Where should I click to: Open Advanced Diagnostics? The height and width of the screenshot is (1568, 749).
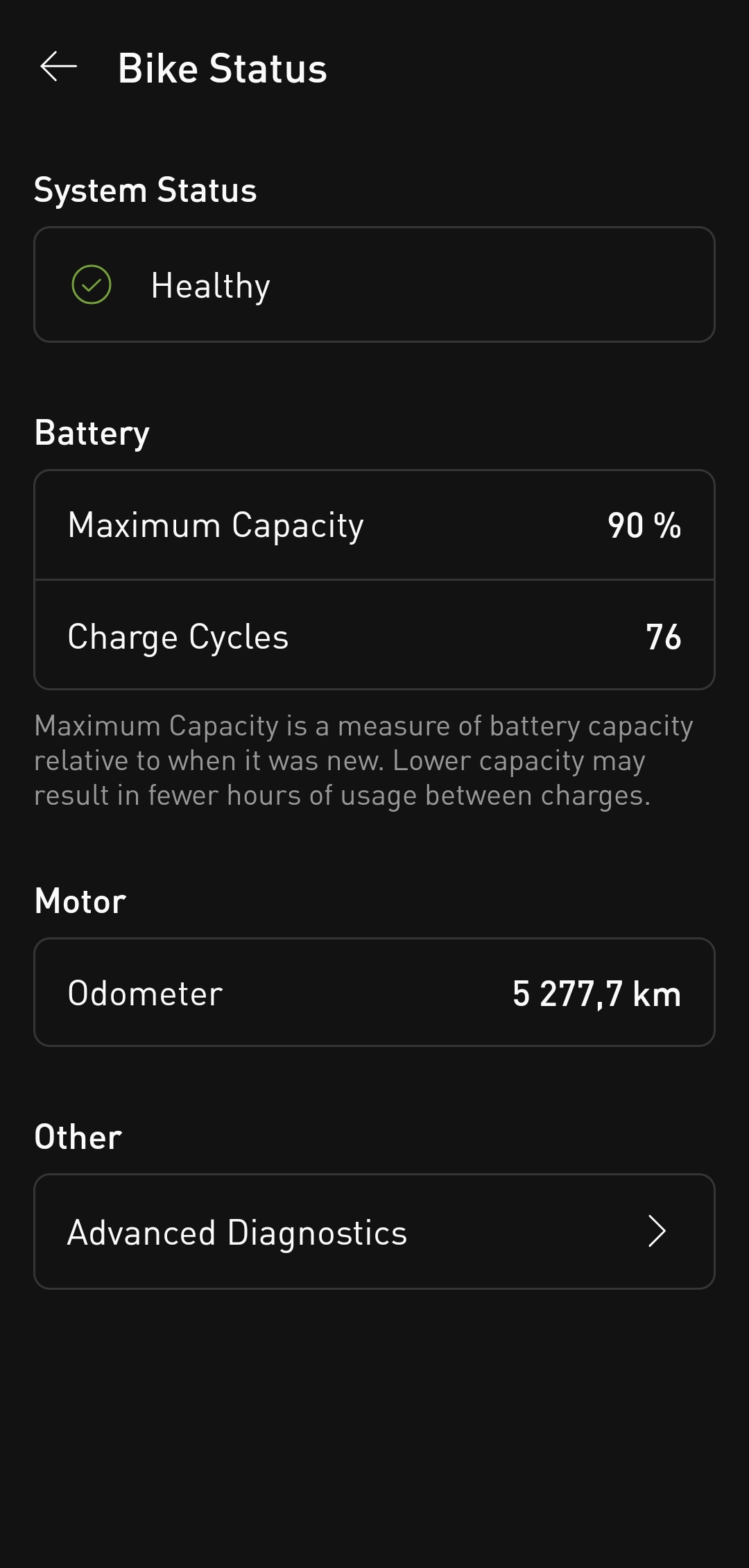[374, 1232]
